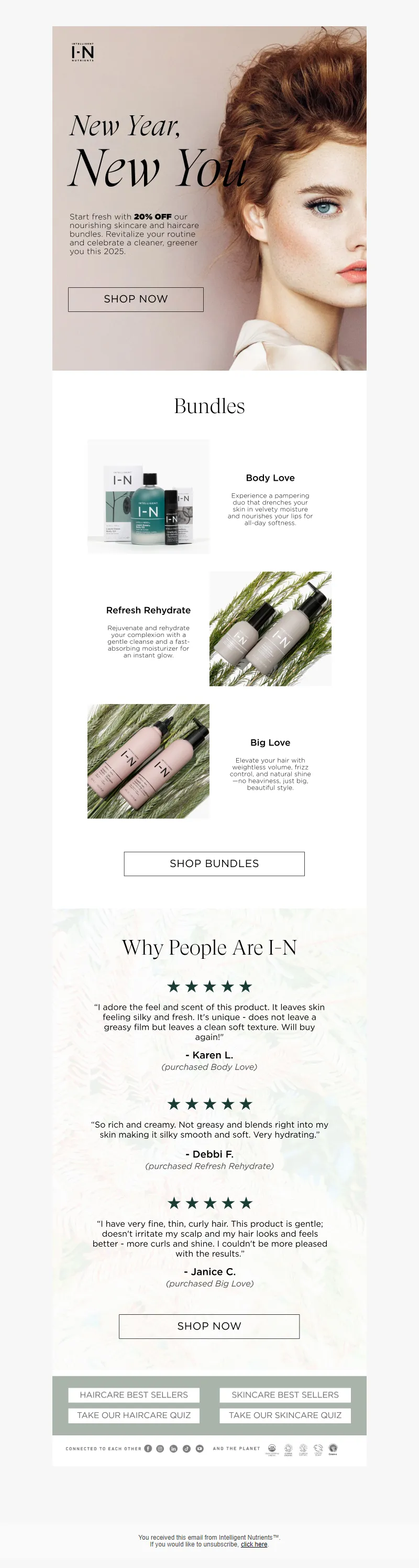Take our haircare quiz

click(134, 1414)
